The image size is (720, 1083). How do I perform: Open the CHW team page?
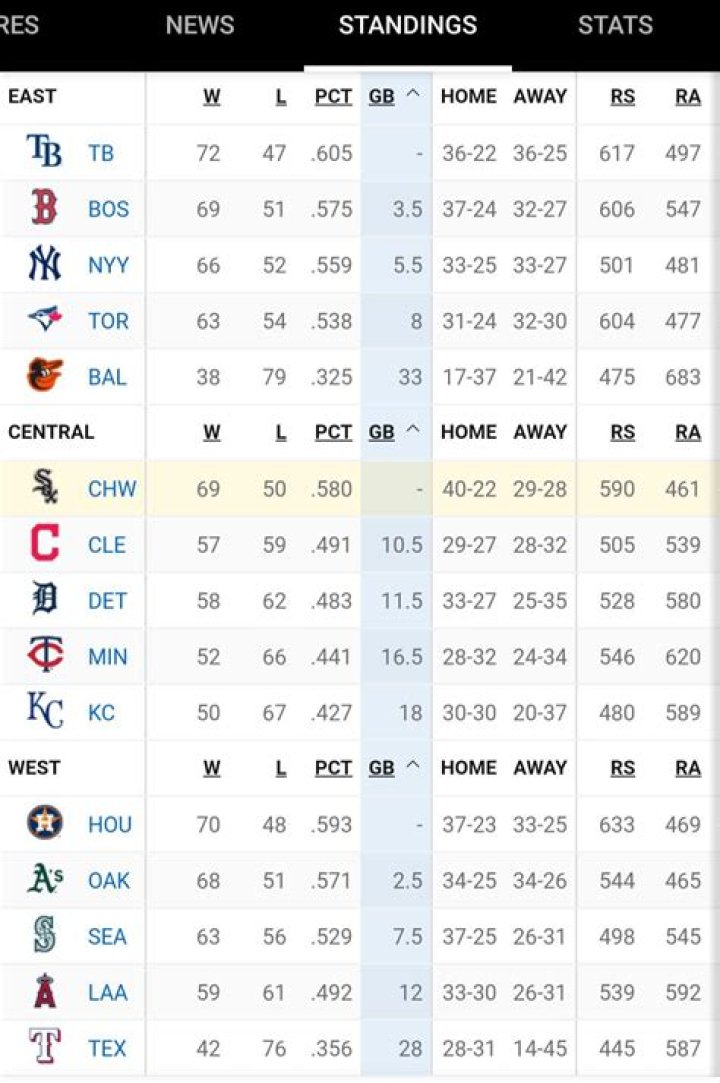(x=111, y=489)
